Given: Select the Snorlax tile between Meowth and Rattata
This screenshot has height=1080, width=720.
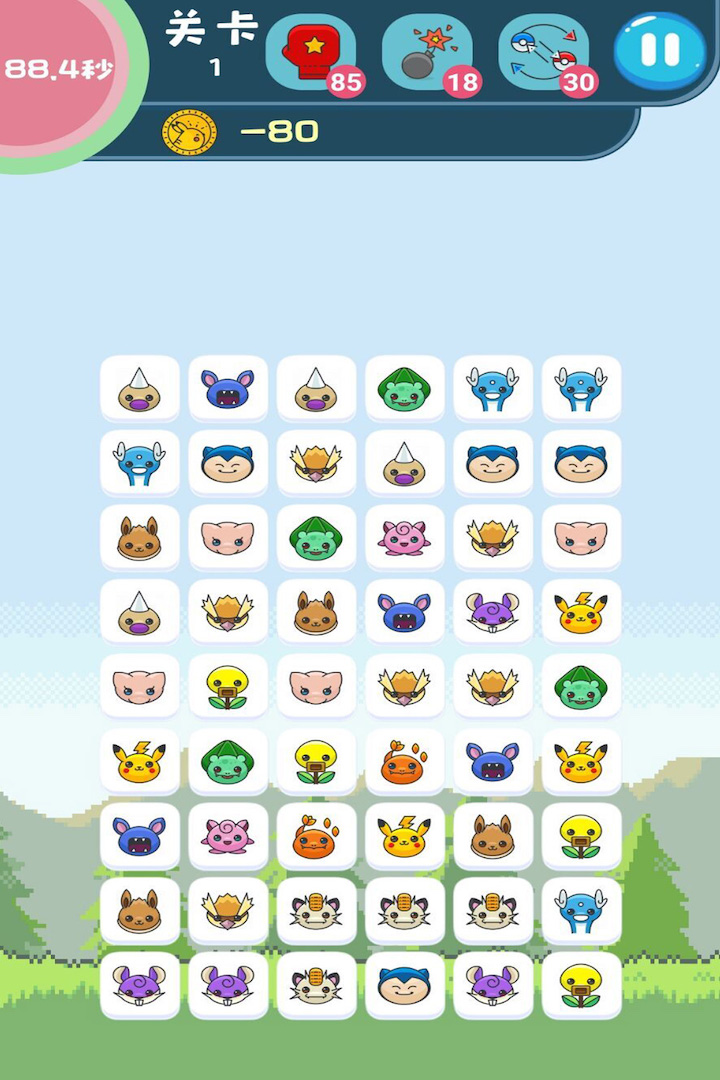Looking at the screenshot, I should [404, 985].
